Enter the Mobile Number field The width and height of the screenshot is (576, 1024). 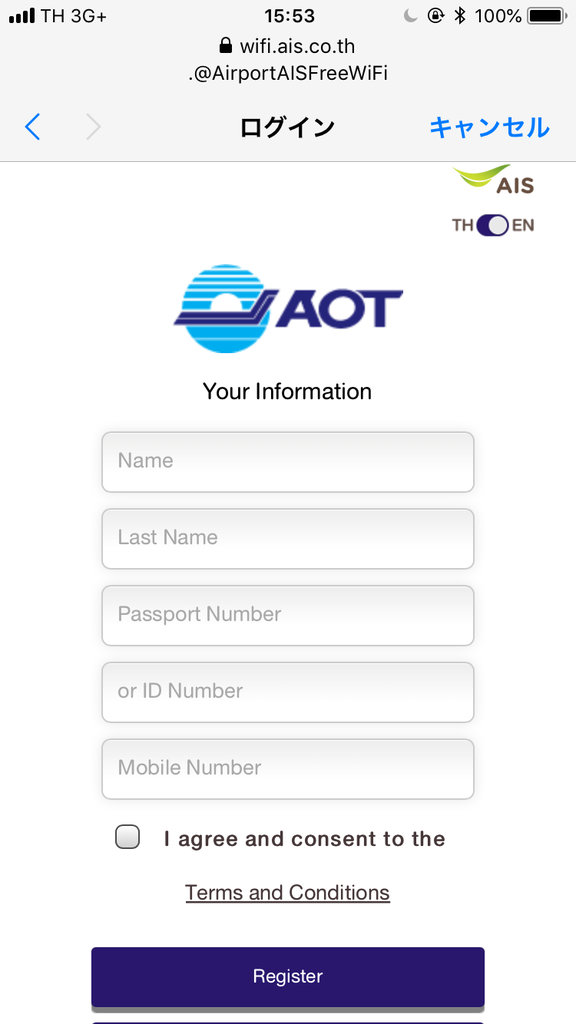[288, 769]
